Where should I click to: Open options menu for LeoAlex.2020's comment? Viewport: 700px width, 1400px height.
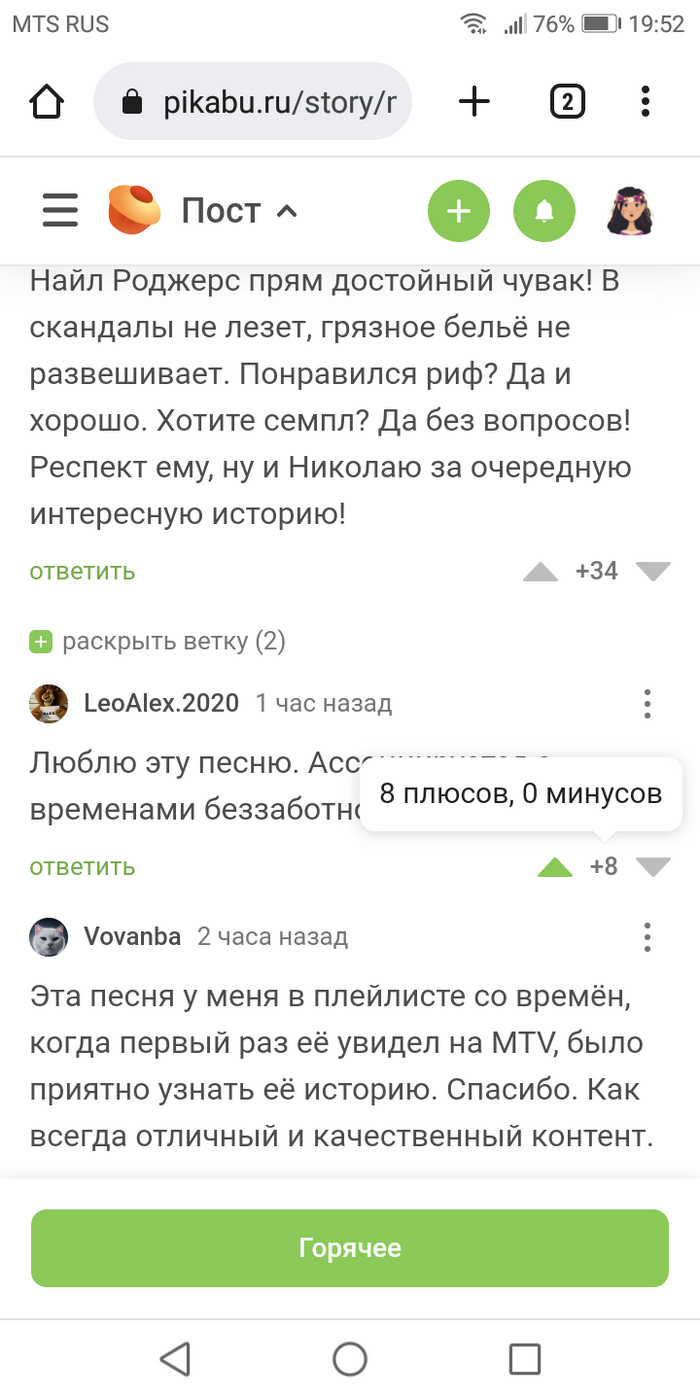(647, 703)
